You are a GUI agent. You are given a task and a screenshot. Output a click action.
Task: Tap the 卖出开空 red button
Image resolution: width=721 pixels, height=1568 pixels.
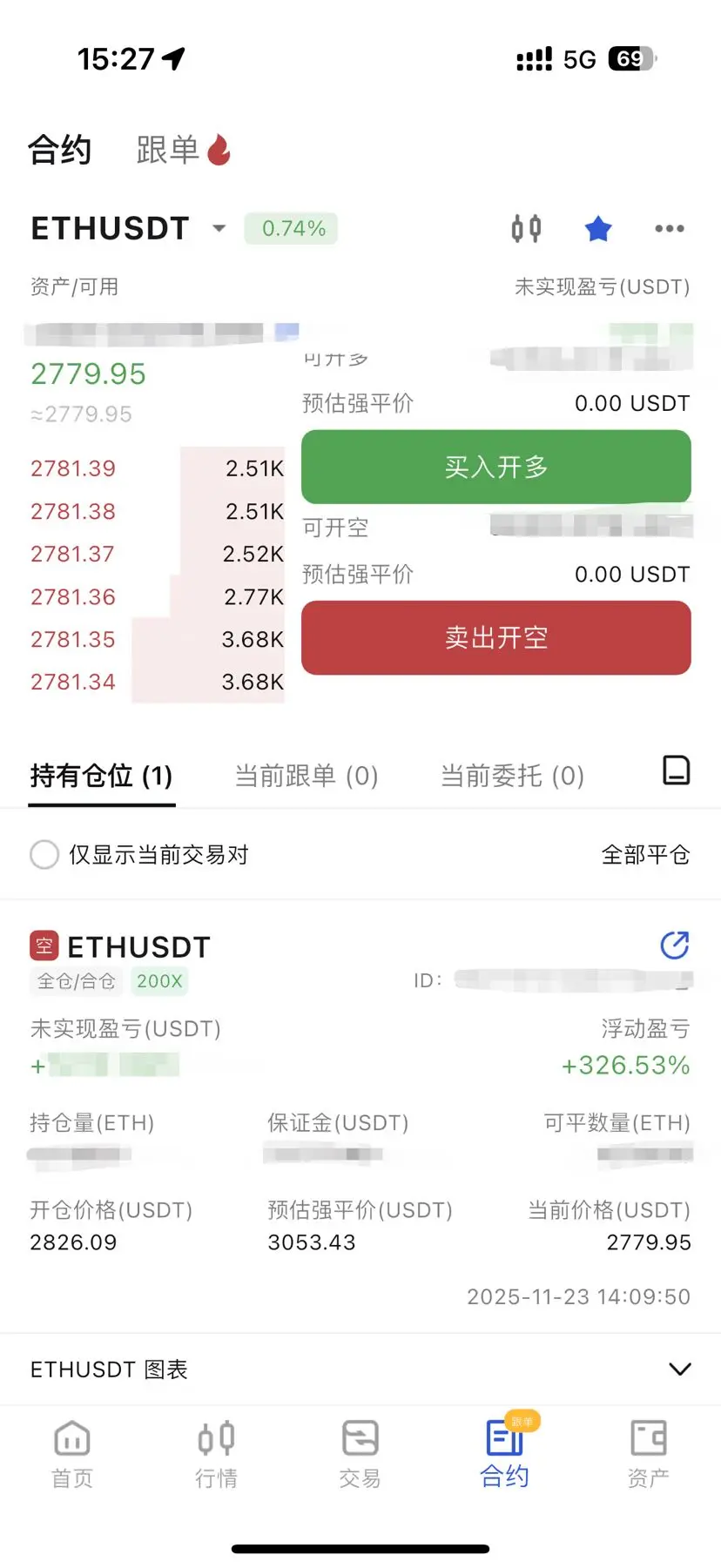(495, 638)
